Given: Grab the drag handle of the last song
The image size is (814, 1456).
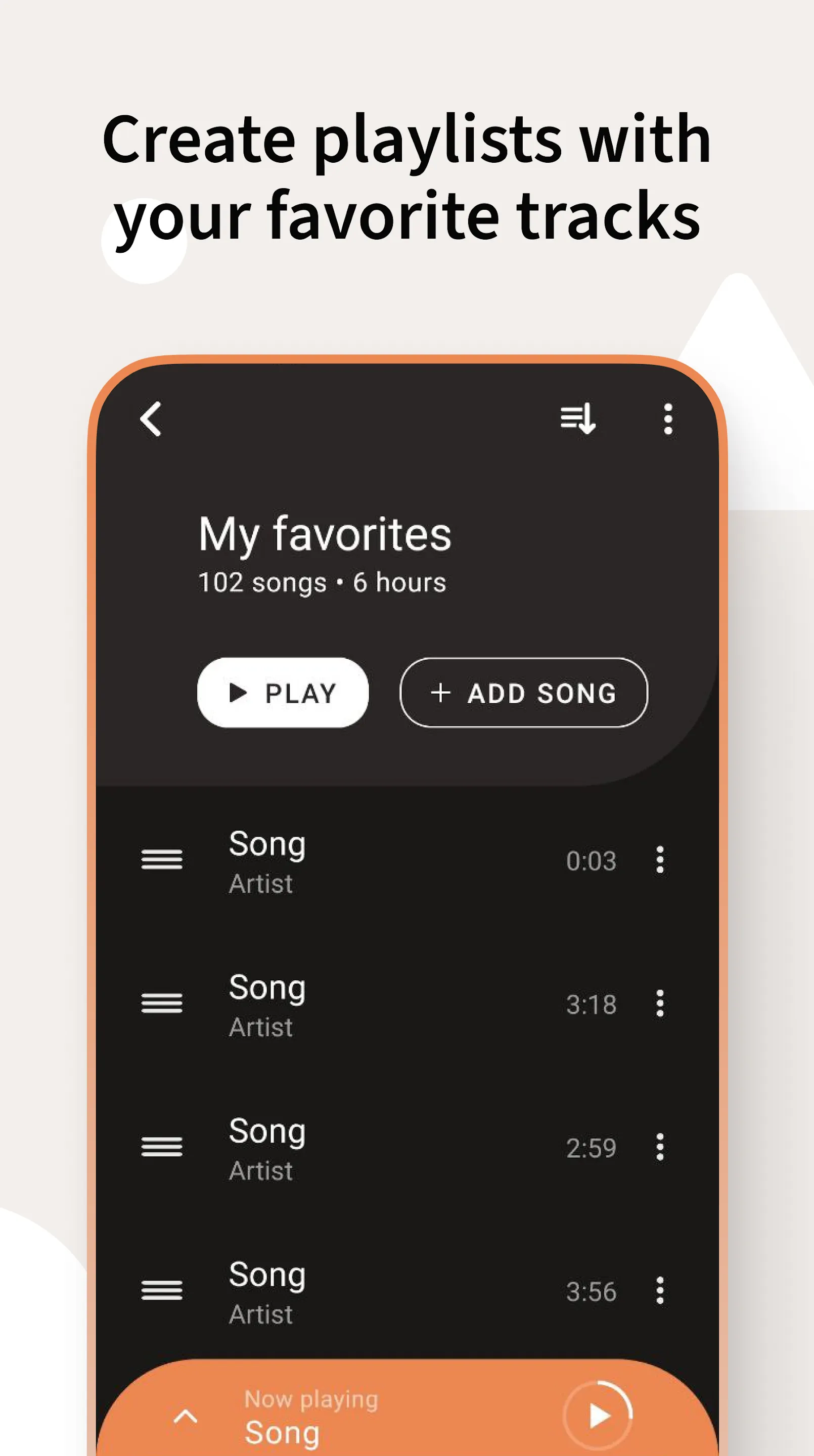Looking at the screenshot, I should click(161, 1290).
